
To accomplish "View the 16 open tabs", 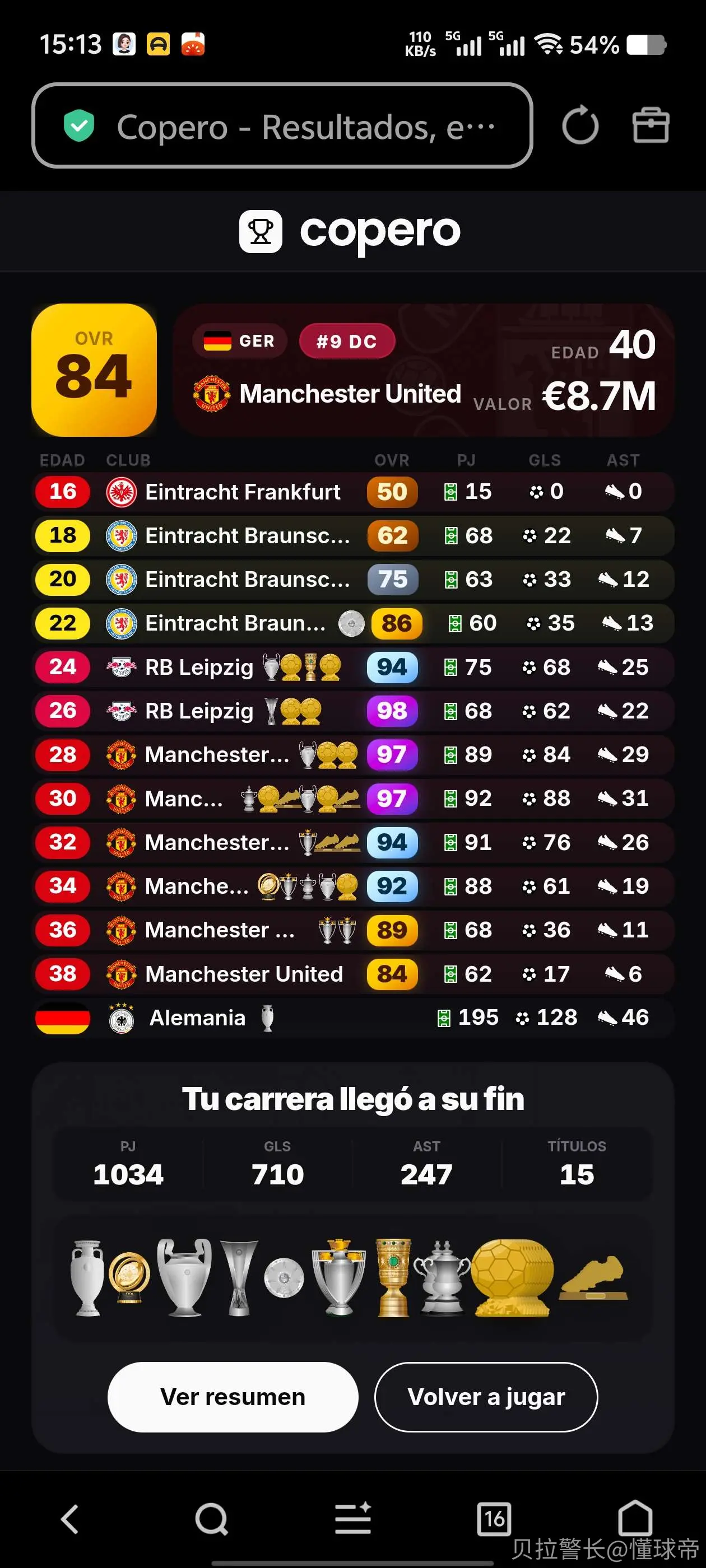I will coord(494,1519).
